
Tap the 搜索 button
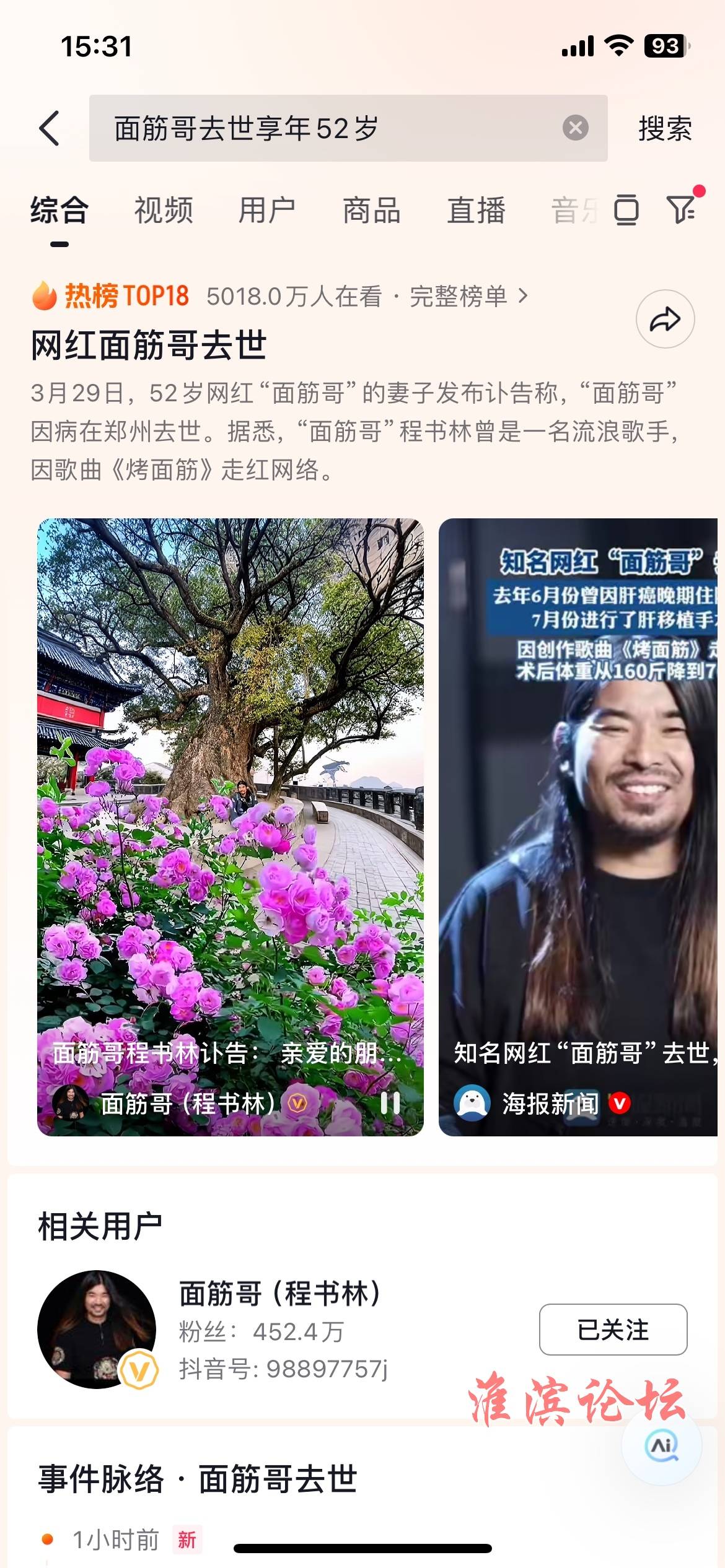[x=664, y=128]
